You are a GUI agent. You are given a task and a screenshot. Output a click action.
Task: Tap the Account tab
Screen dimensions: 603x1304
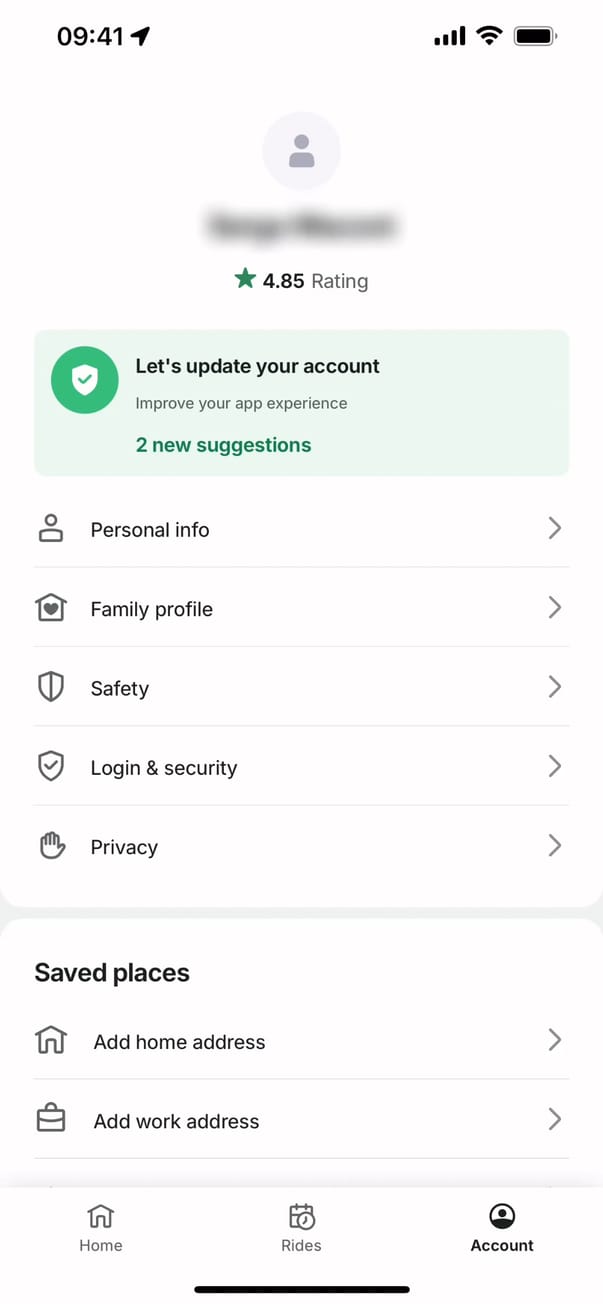(x=502, y=1228)
